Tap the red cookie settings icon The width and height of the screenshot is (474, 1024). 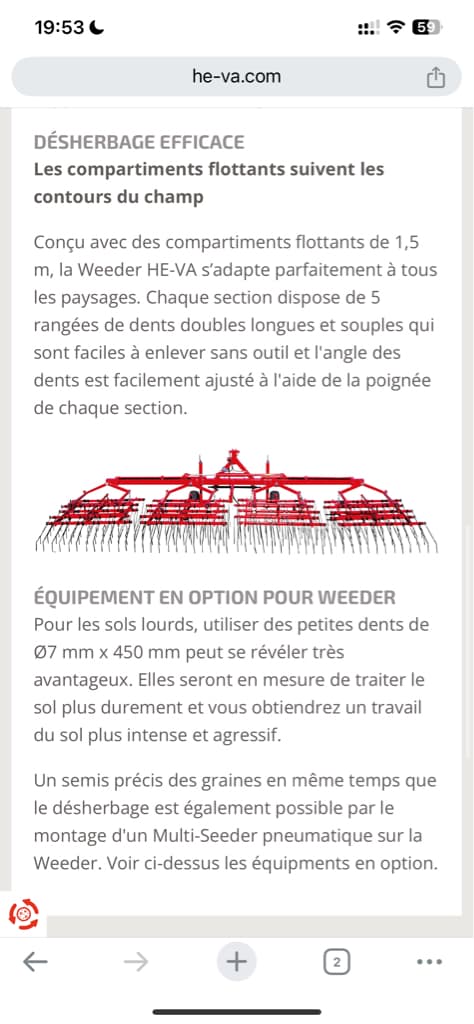(24, 914)
